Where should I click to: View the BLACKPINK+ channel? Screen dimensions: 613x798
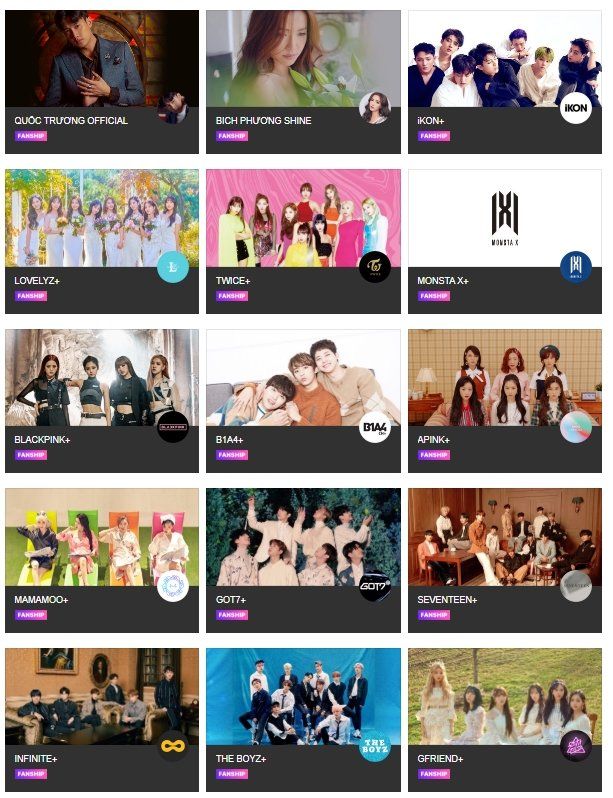click(x=101, y=400)
